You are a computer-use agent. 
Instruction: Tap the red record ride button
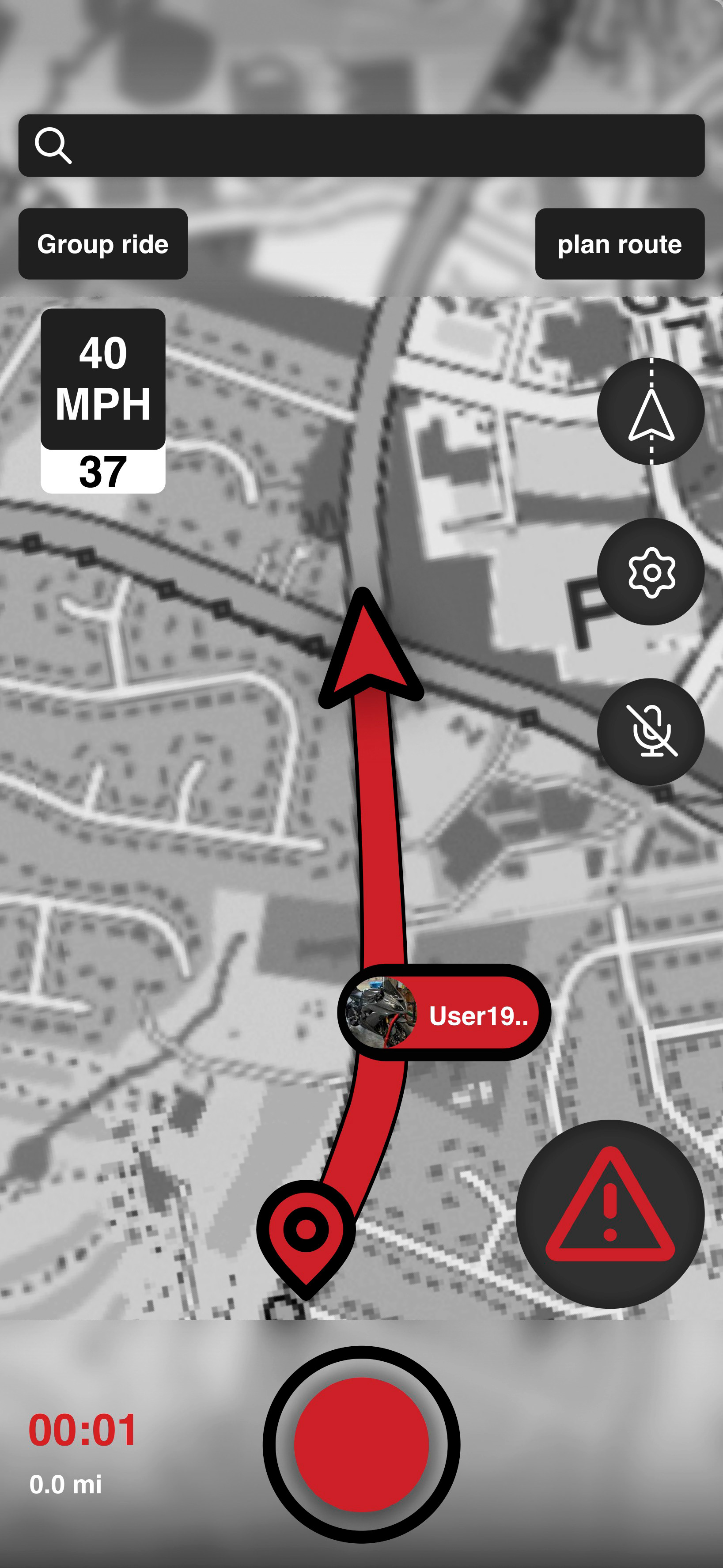[361, 1444]
